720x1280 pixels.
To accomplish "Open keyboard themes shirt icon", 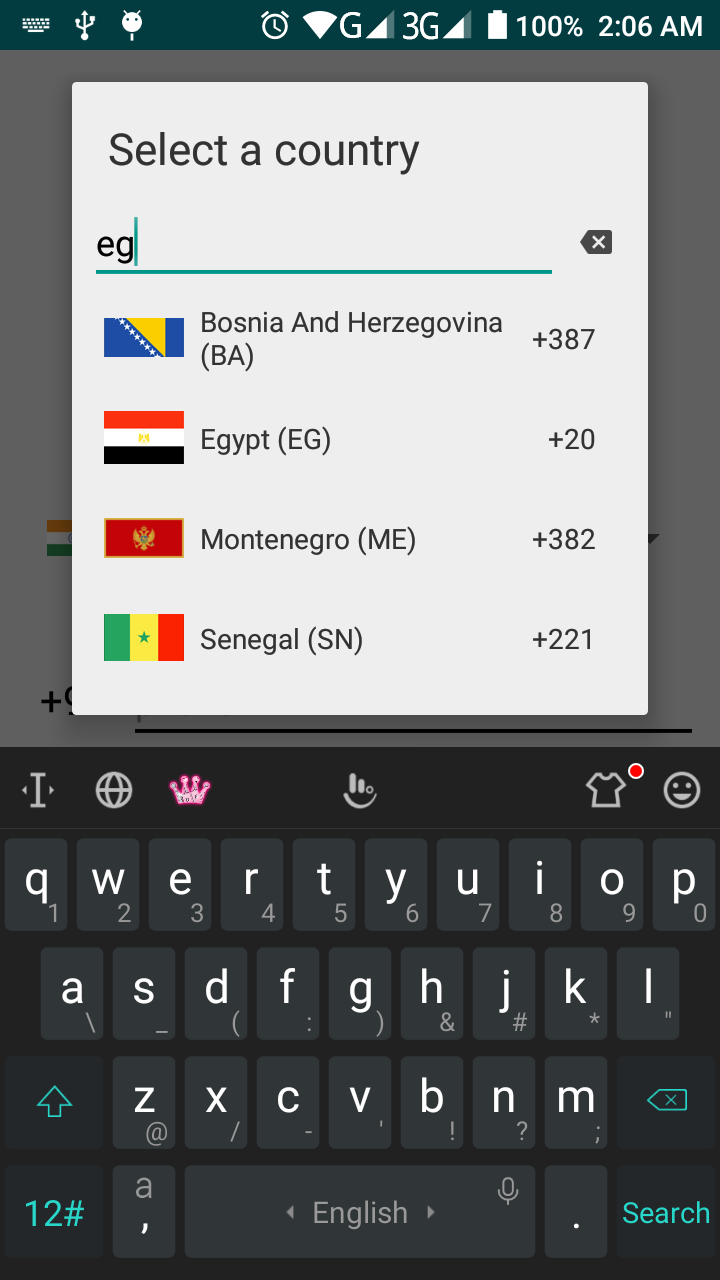I will (x=606, y=791).
